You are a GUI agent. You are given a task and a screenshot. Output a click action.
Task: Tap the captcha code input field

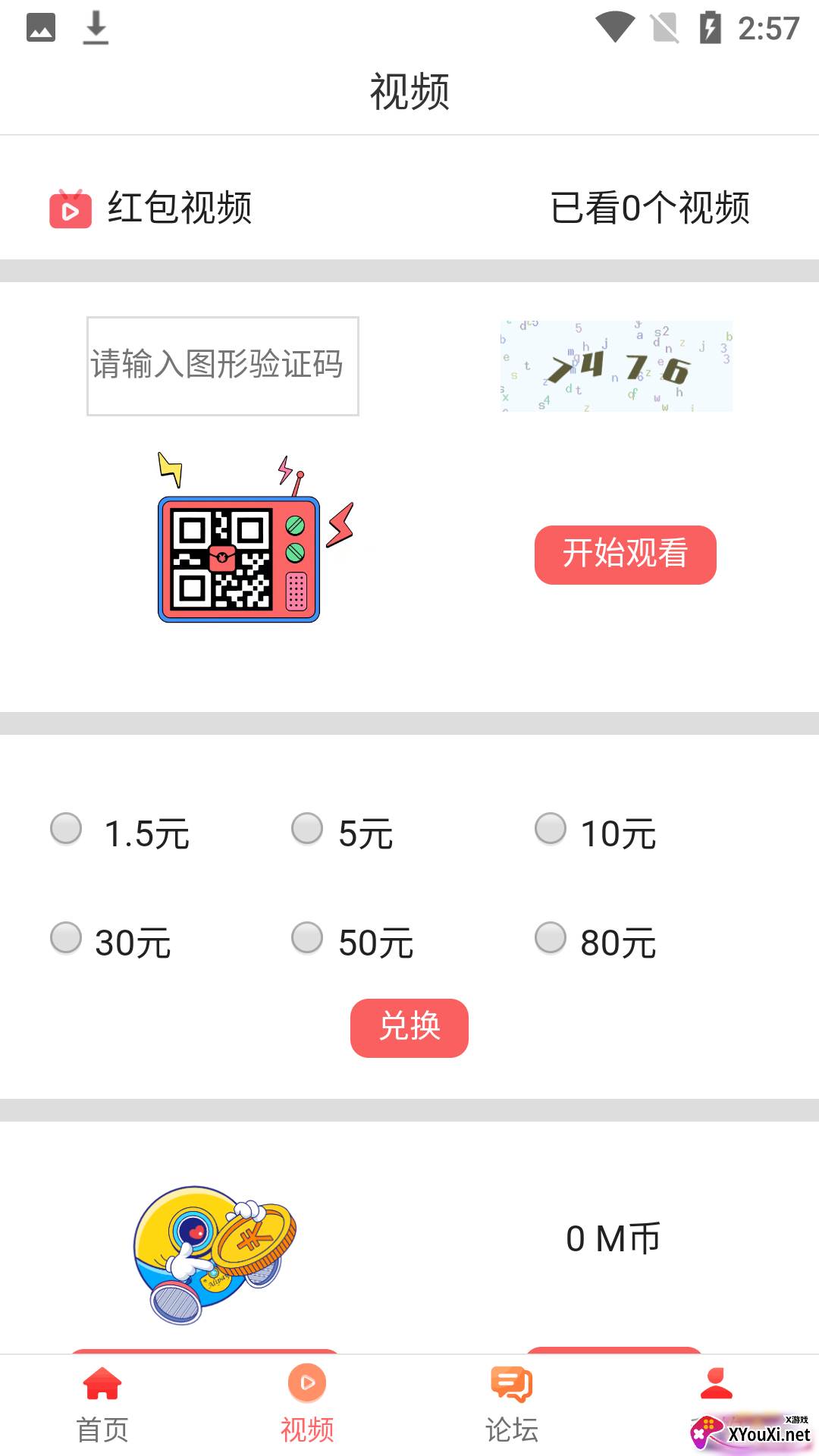(222, 366)
